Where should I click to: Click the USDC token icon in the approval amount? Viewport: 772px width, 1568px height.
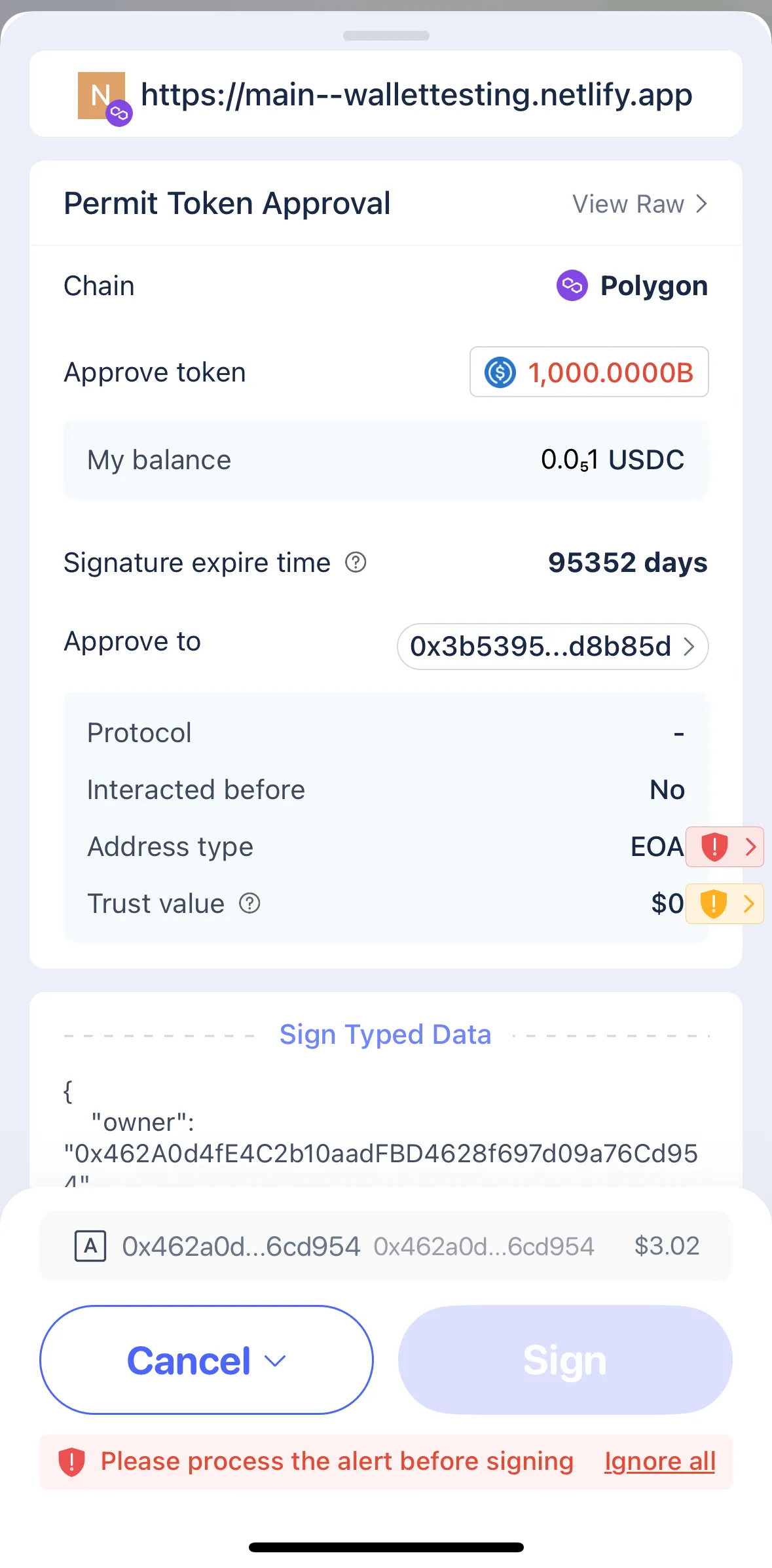[x=499, y=372]
